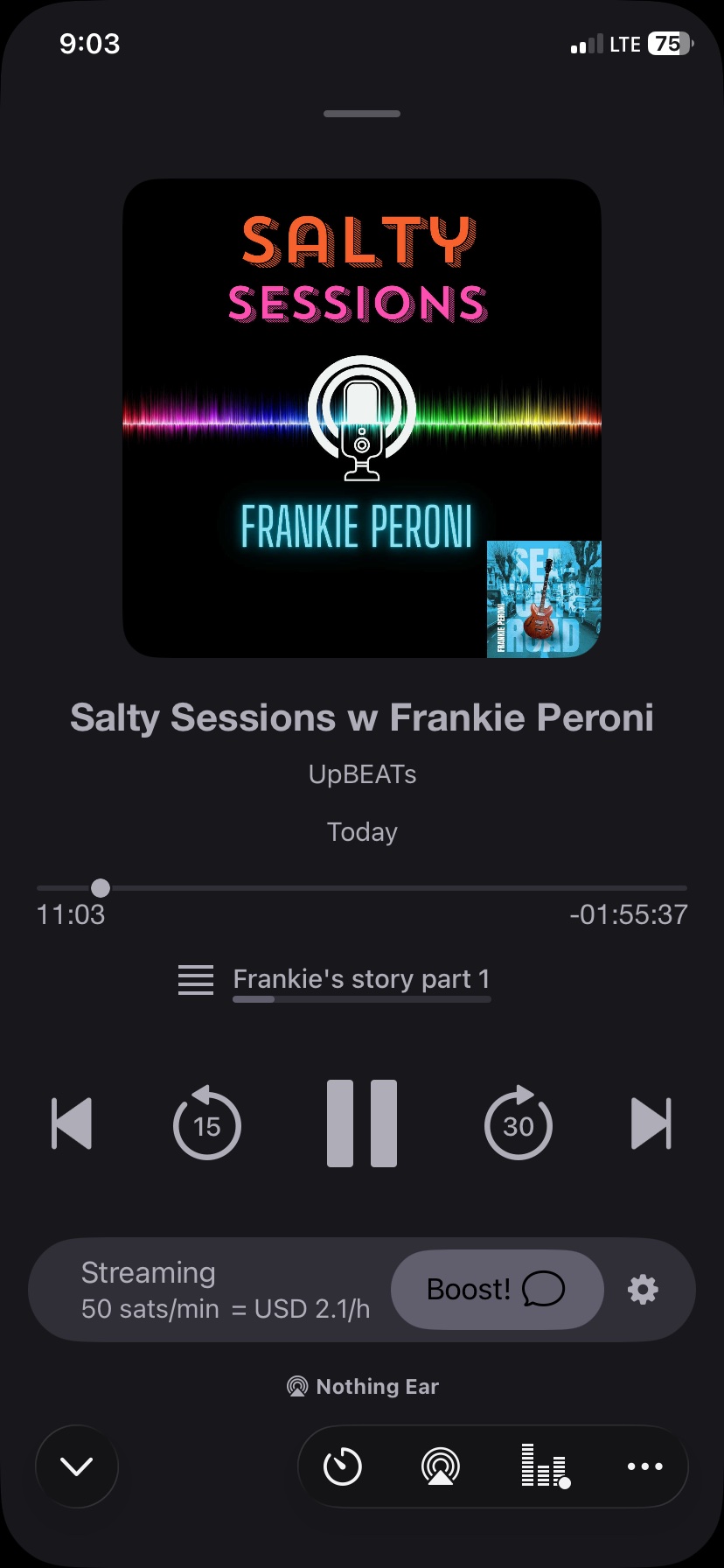Open the Salty Sessions artwork

(361, 418)
